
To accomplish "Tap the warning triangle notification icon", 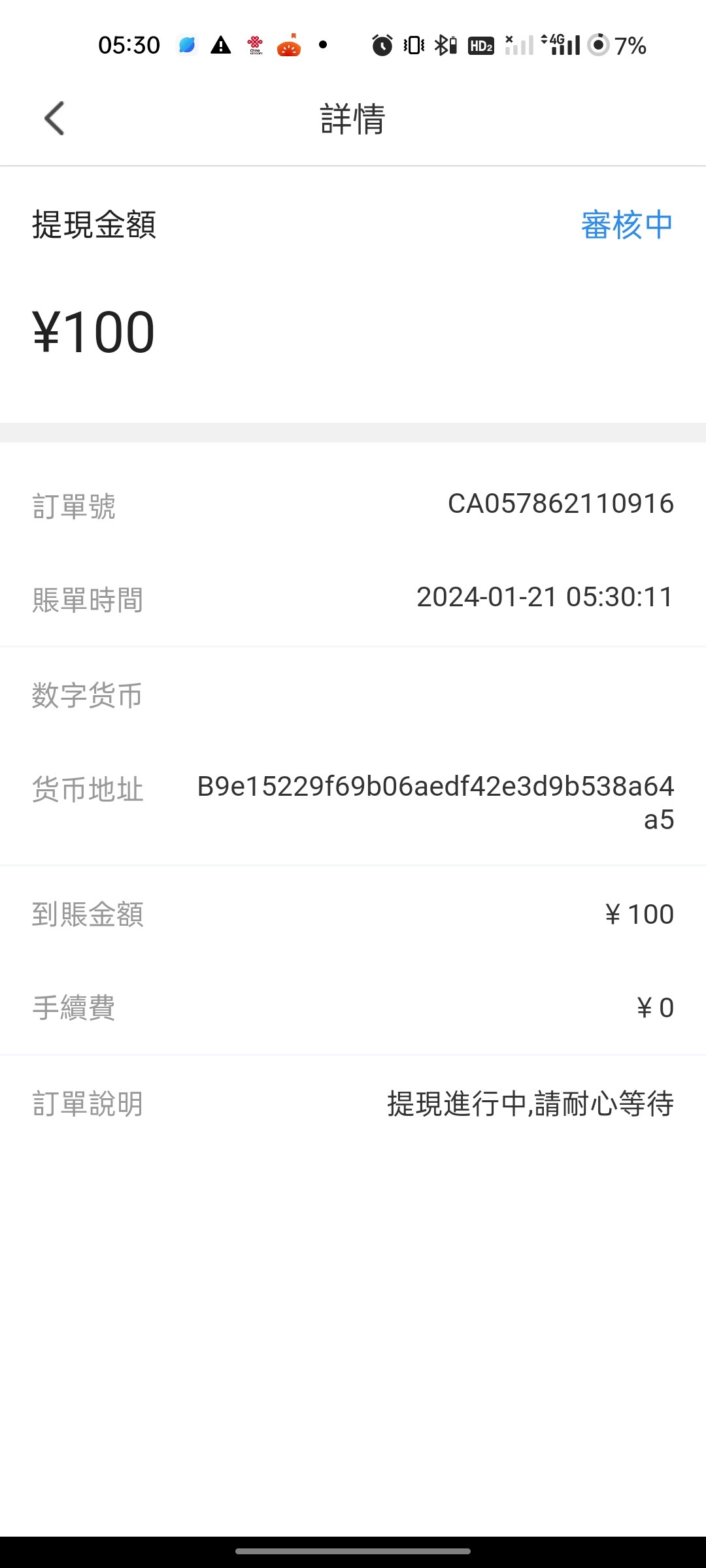I will [x=221, y=44].
